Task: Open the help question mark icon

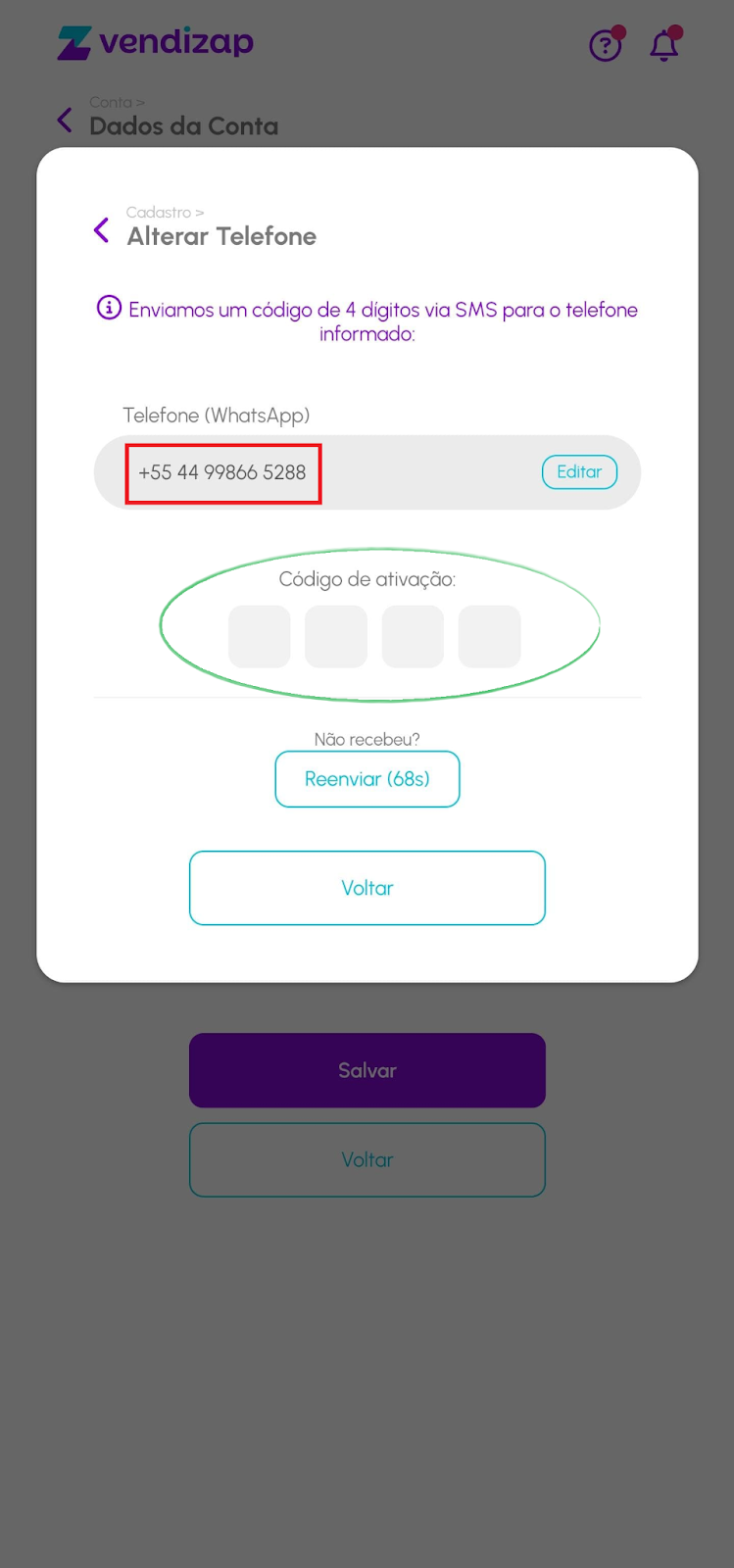Action: pos(606,45)
